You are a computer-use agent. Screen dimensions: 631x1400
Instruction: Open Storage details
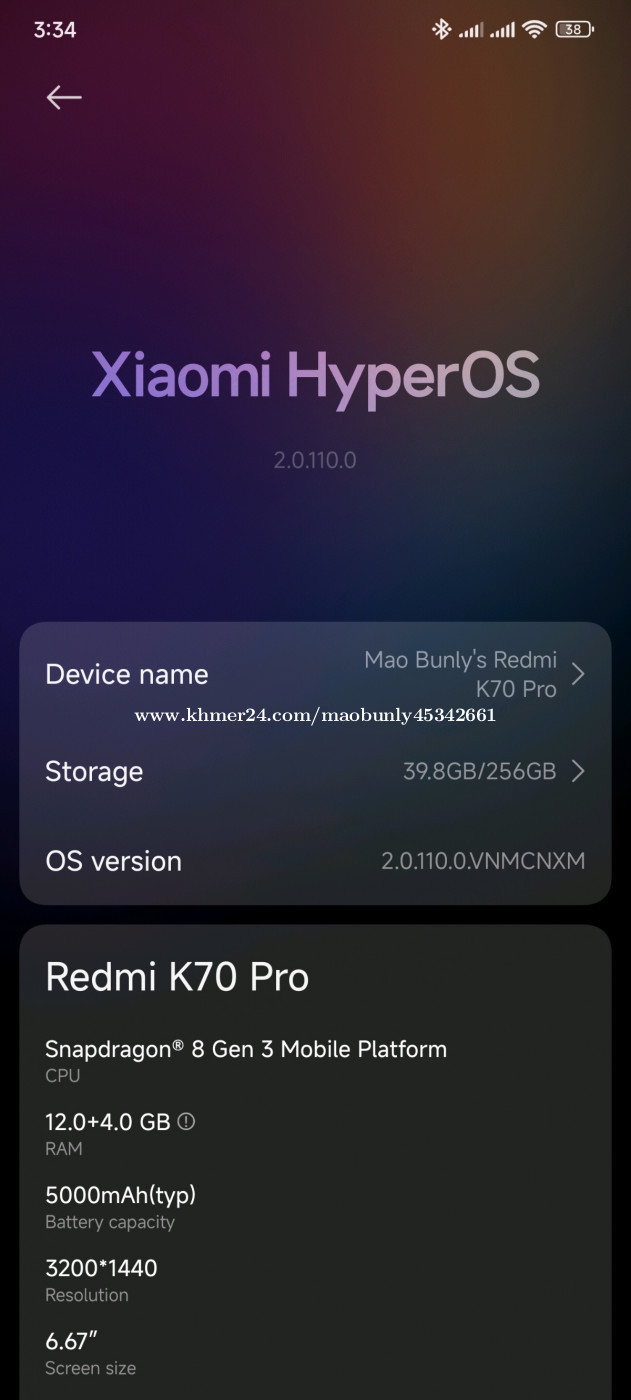click(315, 771)
